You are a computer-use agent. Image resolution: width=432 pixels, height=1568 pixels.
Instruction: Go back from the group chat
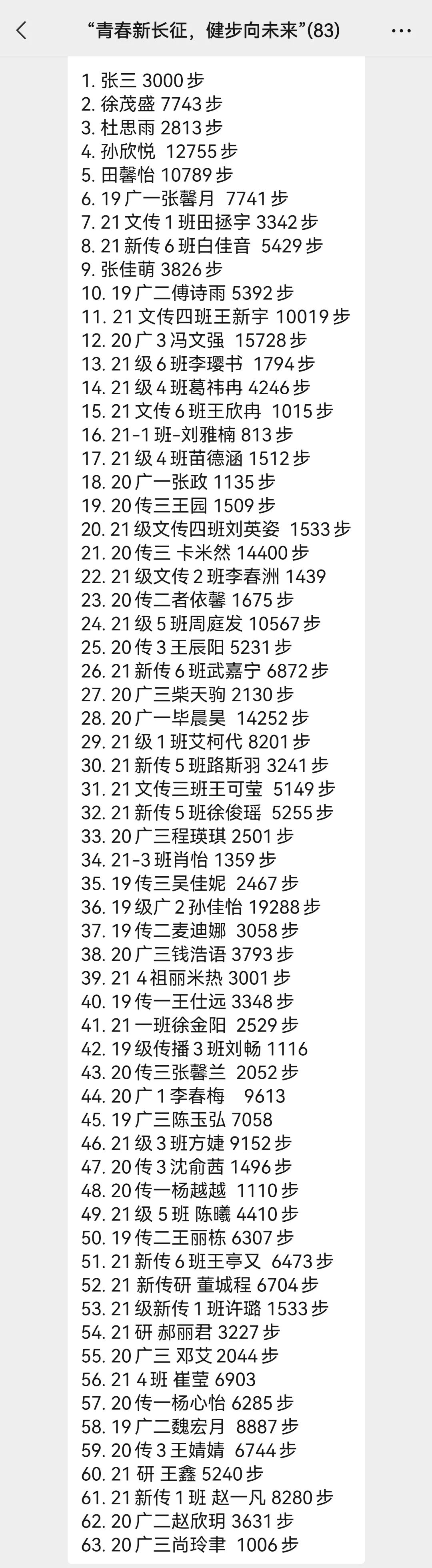(22, 30)
